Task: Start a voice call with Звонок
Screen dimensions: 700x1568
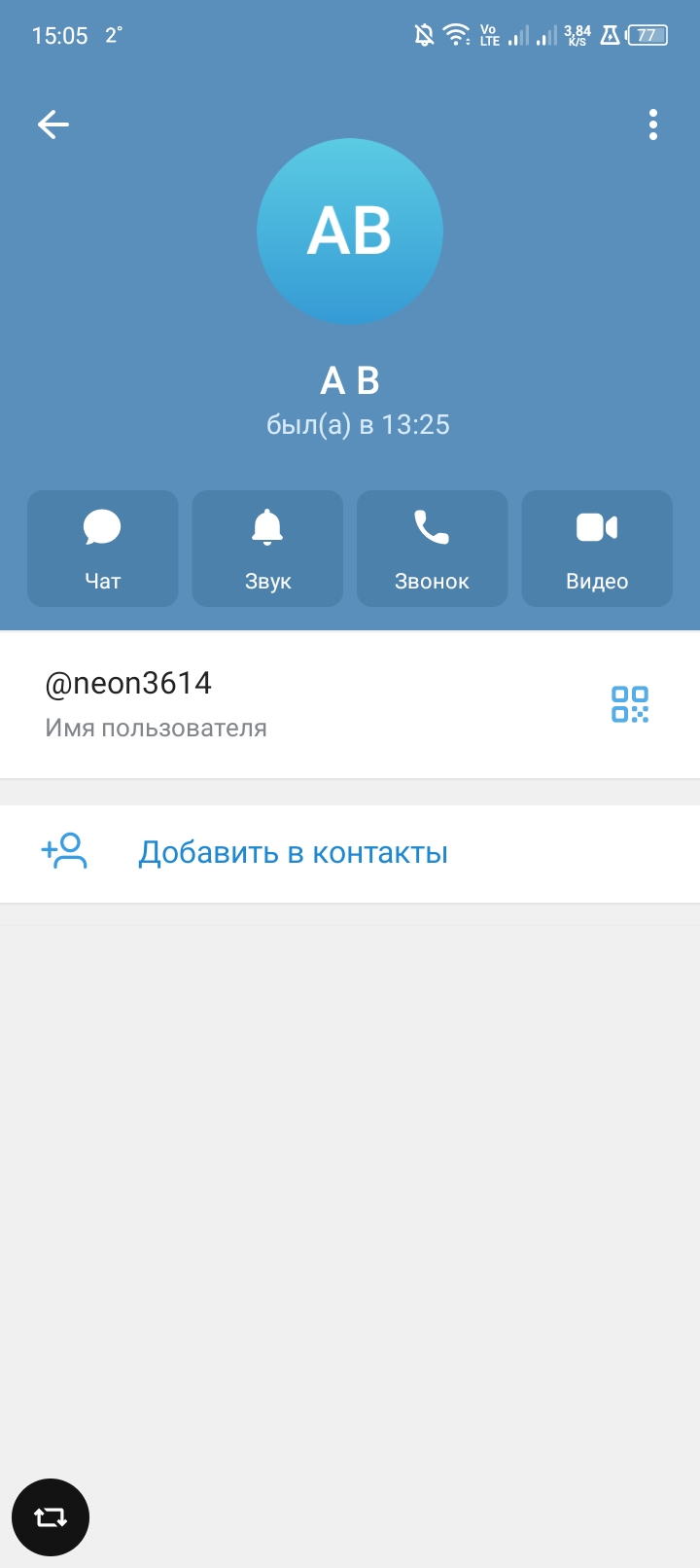Action: [x=433, y=549]
